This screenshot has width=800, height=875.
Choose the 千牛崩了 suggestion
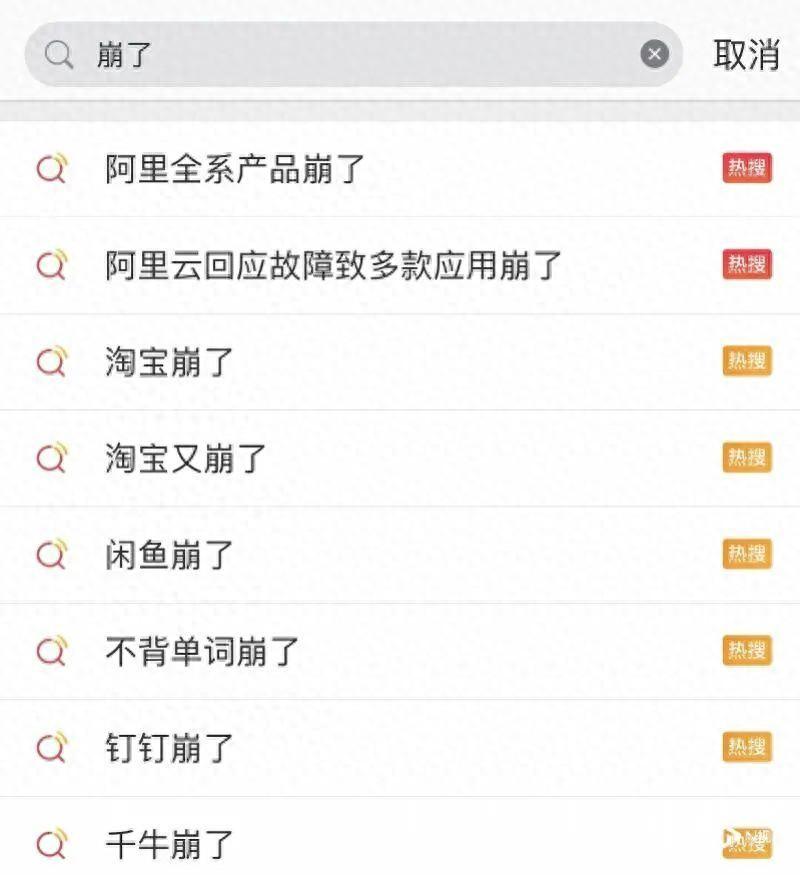click(x=170, y=844)
